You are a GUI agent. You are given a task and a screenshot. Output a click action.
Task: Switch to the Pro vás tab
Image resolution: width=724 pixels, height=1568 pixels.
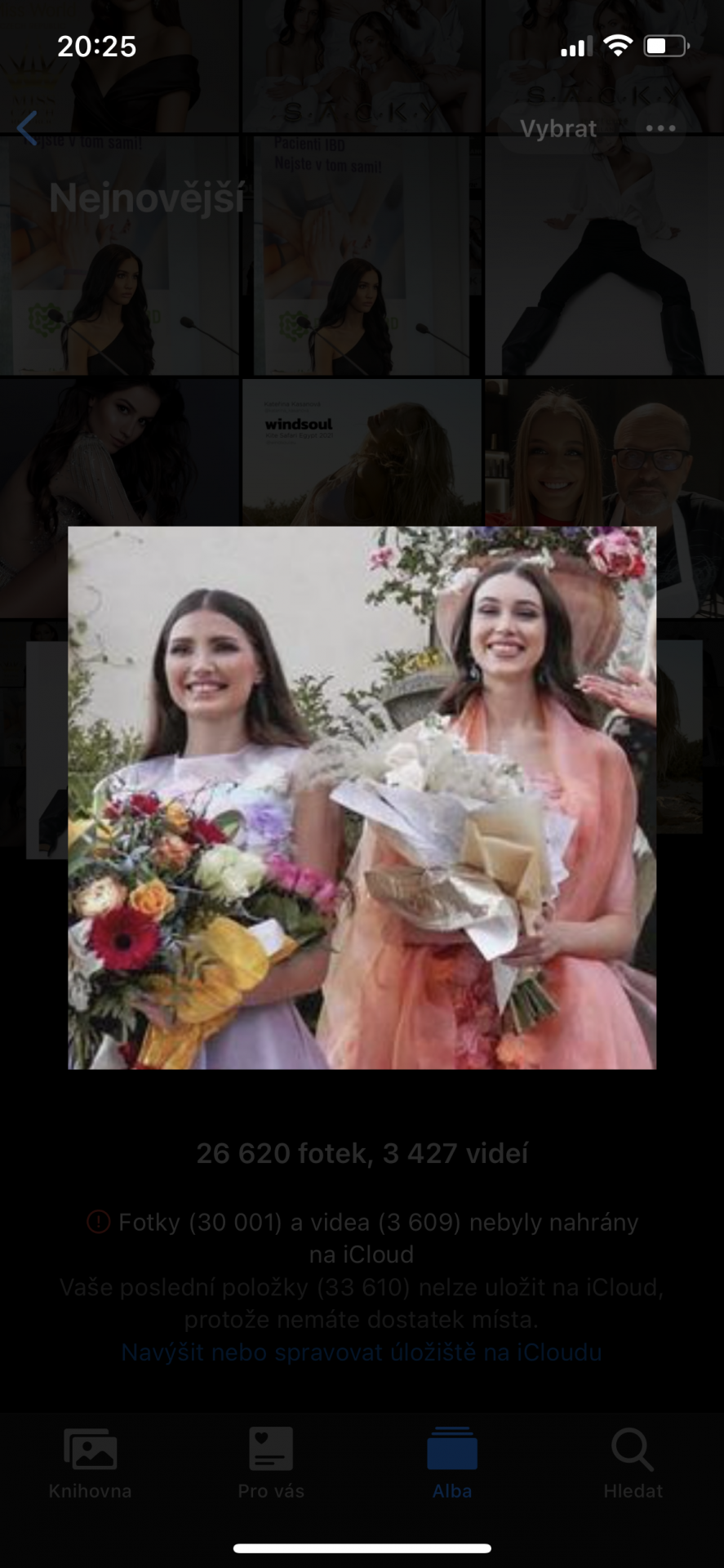click(271, 1463)
